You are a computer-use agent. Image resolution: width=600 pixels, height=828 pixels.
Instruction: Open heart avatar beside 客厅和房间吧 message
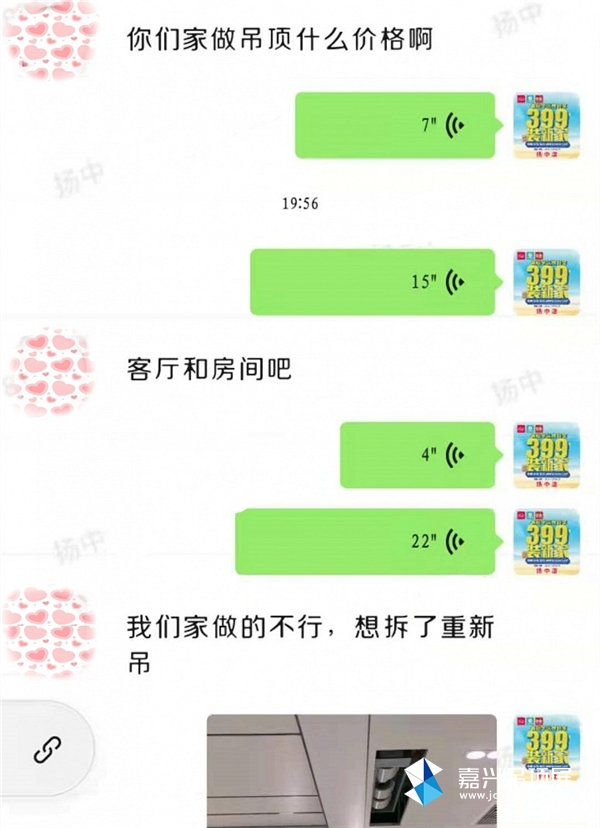pyautogui.click(x=50, y=372)
